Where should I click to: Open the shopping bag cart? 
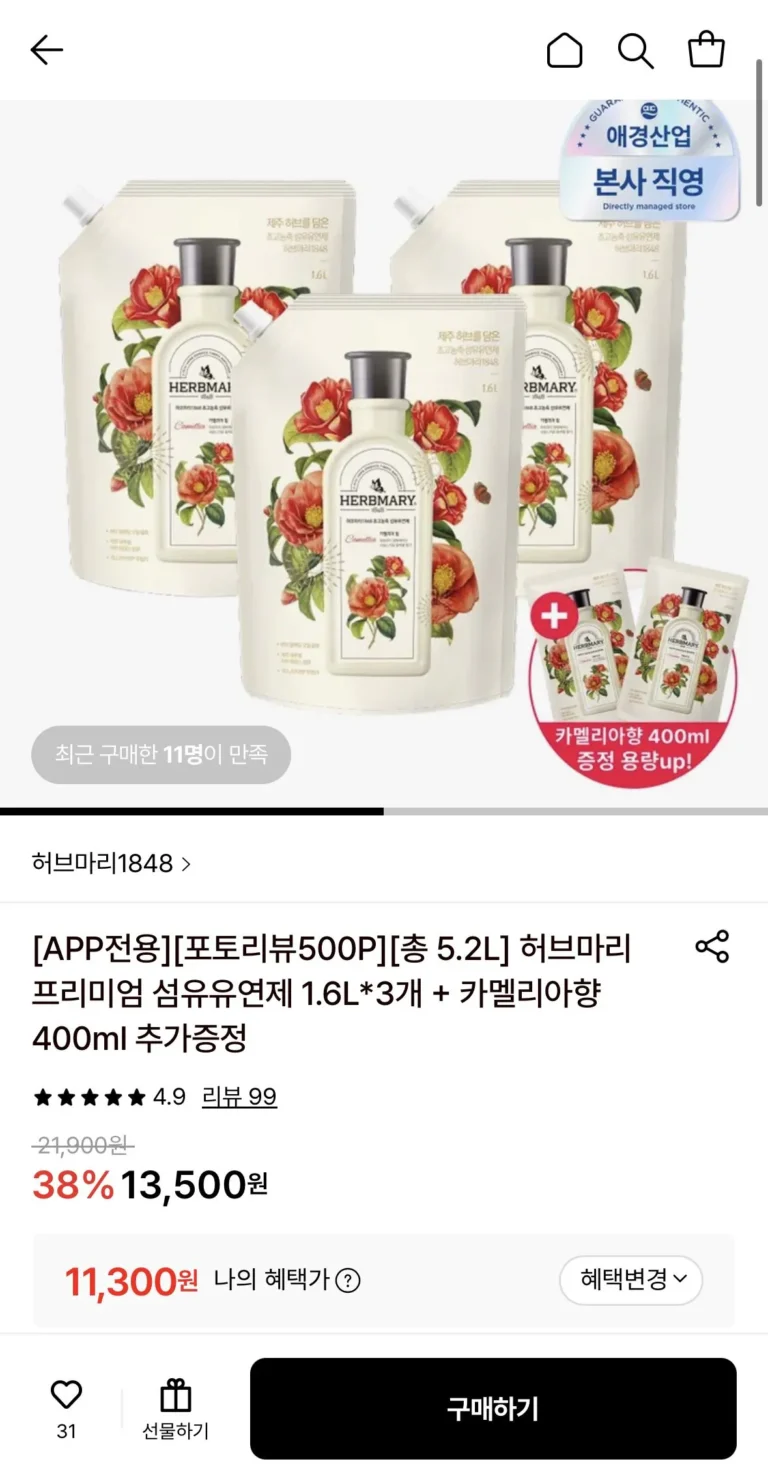(706, 50)
